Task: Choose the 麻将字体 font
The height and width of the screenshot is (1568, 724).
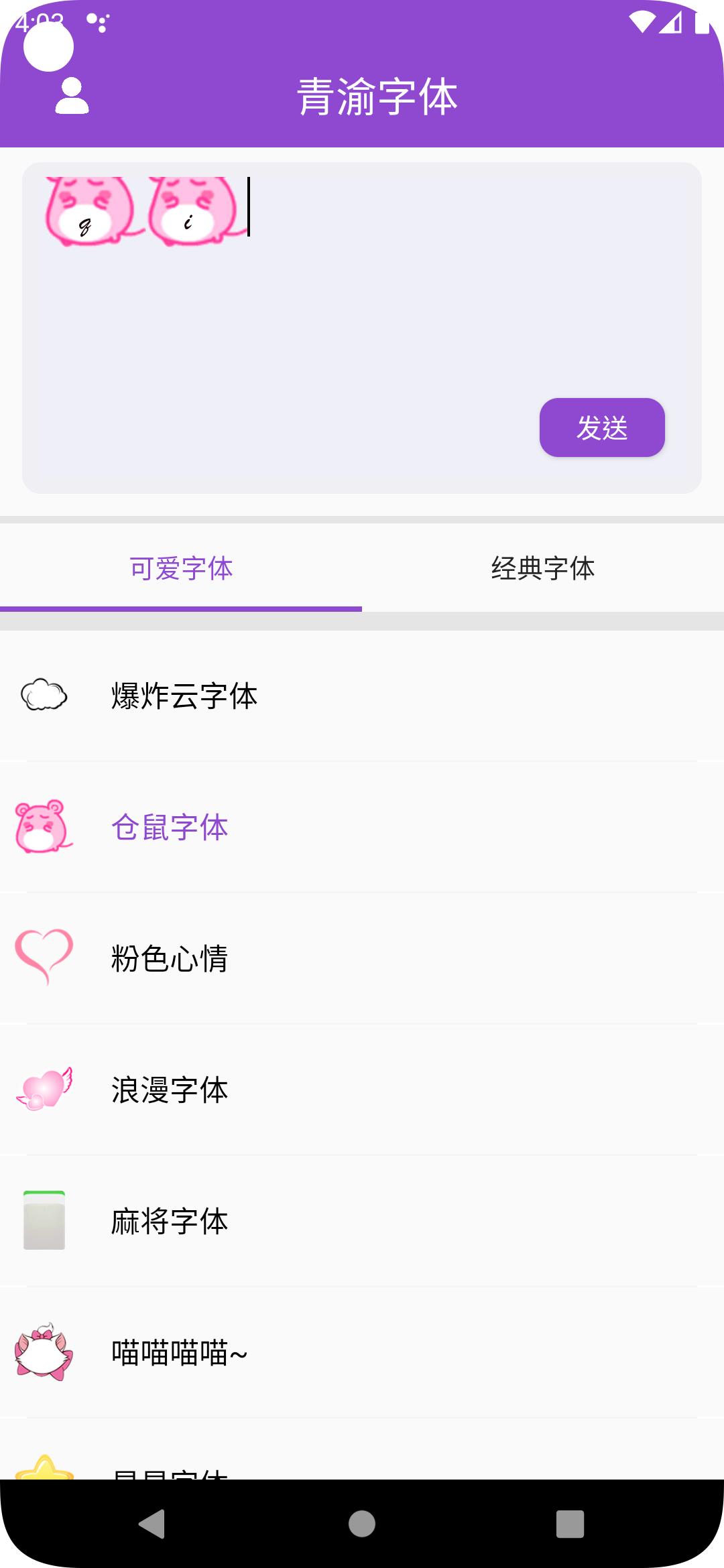Action: click(x=170, y=1221)
